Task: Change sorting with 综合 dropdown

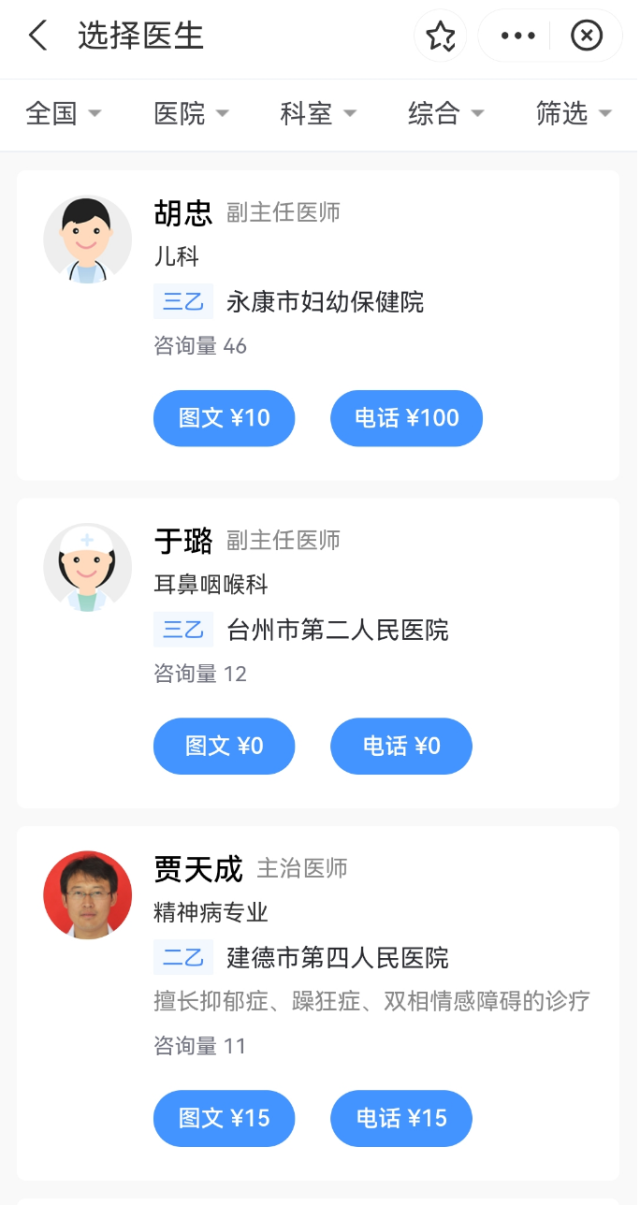Action: tap(446, 114)
